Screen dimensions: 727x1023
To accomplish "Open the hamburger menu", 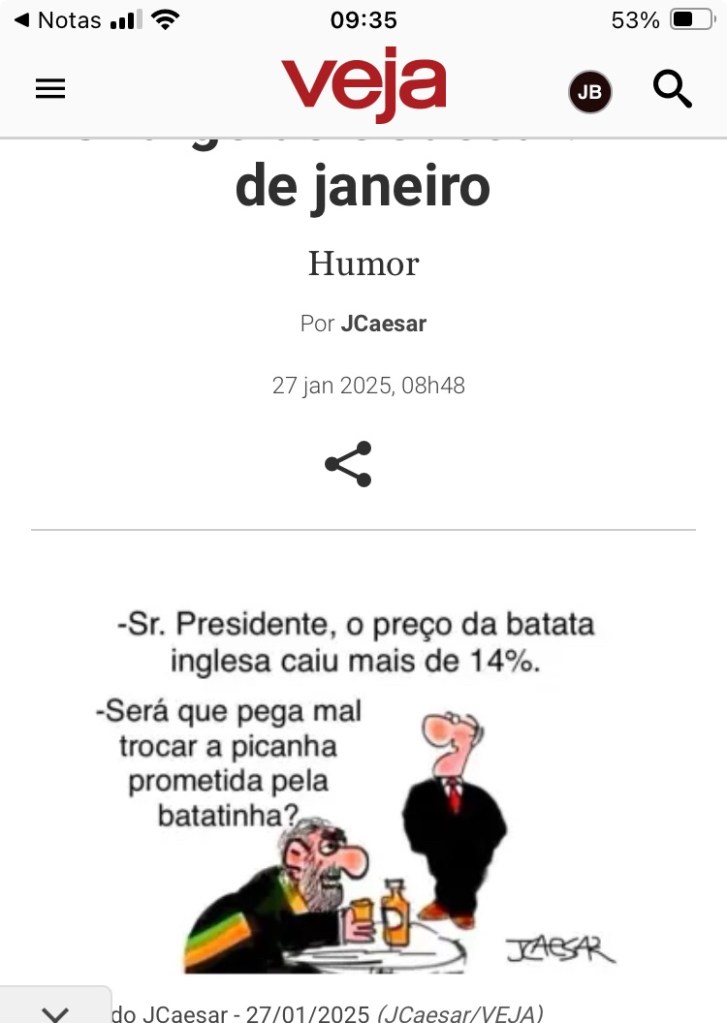I will coord(50,89).
